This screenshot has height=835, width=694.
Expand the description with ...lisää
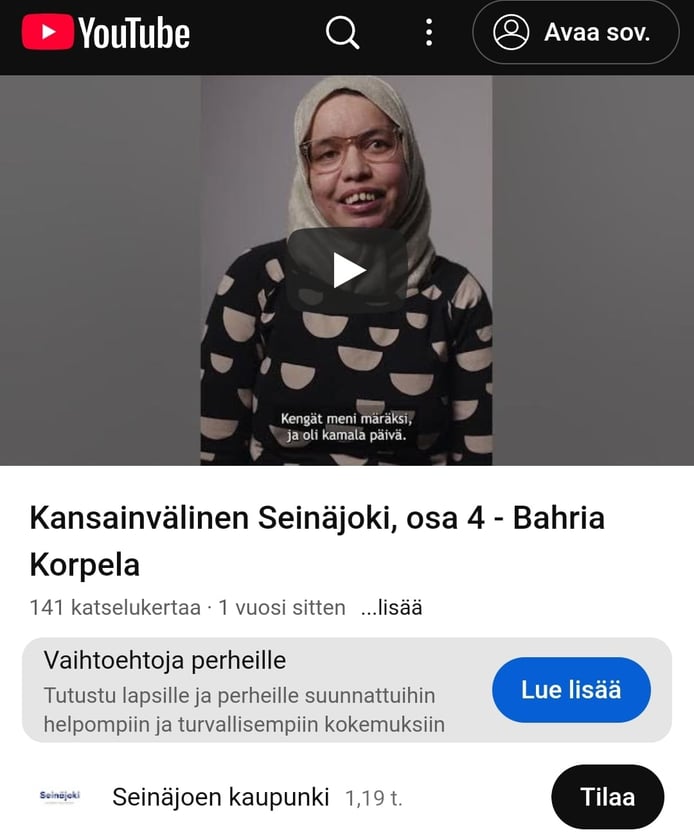coord(391,608)
